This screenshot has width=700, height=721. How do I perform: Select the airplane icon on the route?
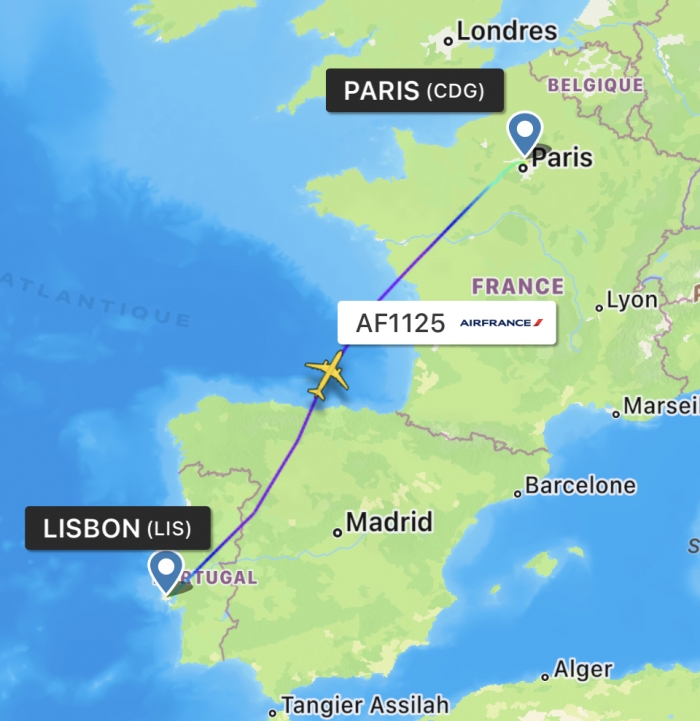(x=328, y=376)
